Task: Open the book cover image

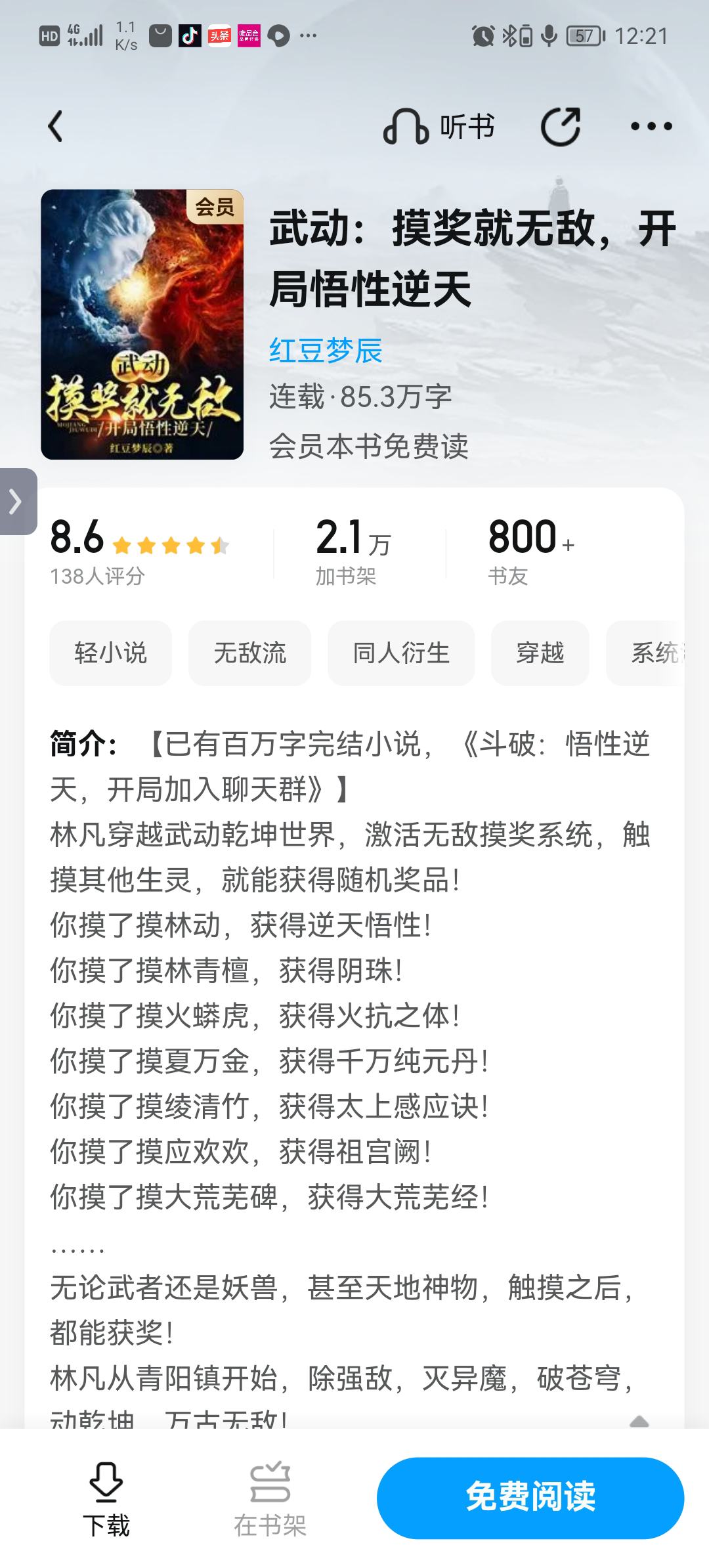Action: (x=142, y=324)
